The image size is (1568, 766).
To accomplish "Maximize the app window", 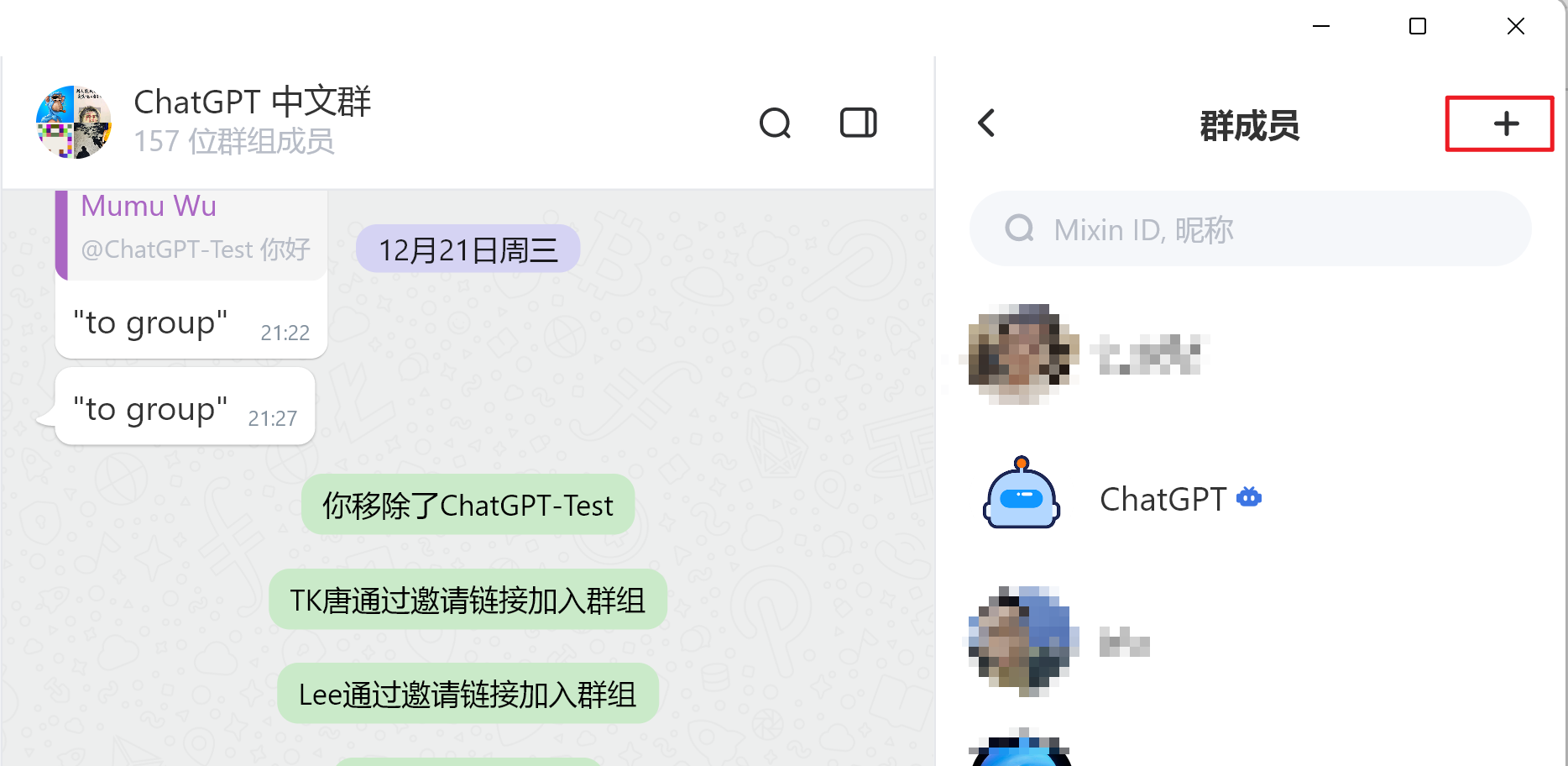I will tap(1417, 26).
